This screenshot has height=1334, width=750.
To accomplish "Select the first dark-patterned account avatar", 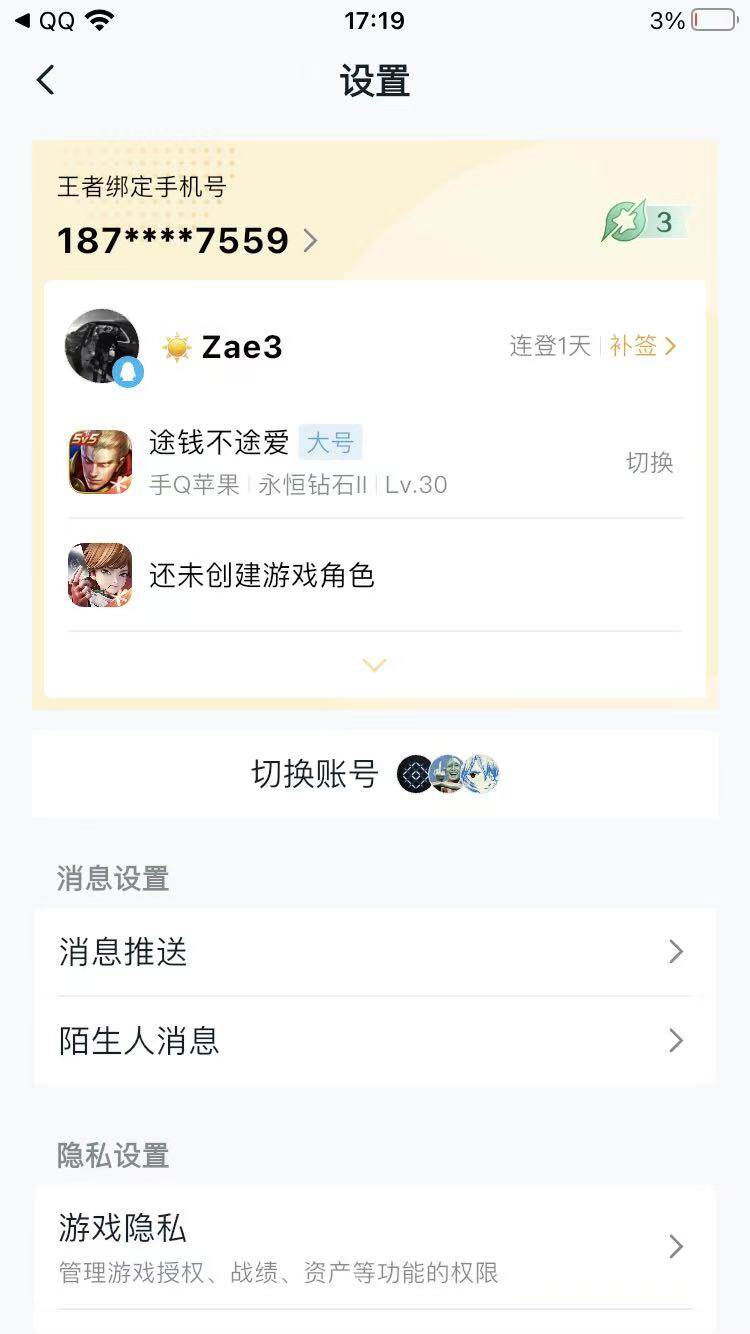I will coord(414,775).
